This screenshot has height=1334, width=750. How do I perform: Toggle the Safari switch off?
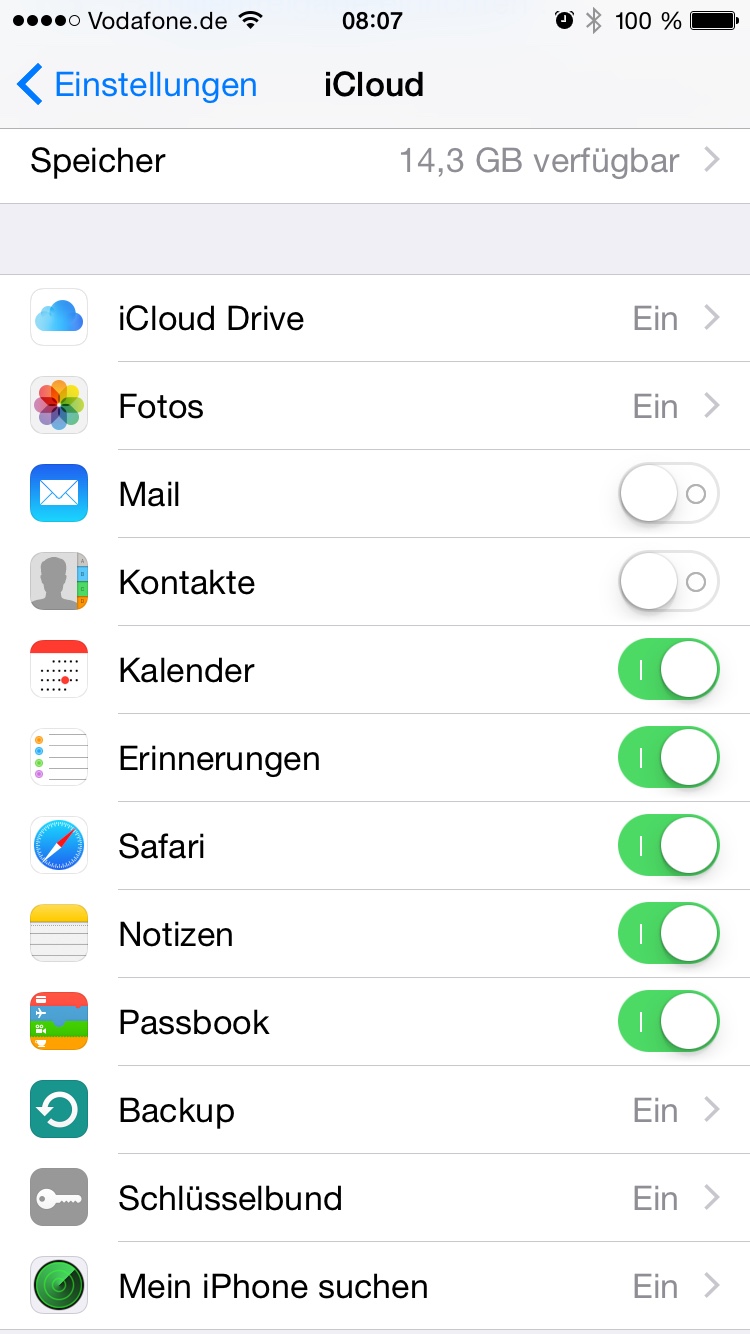668,846
